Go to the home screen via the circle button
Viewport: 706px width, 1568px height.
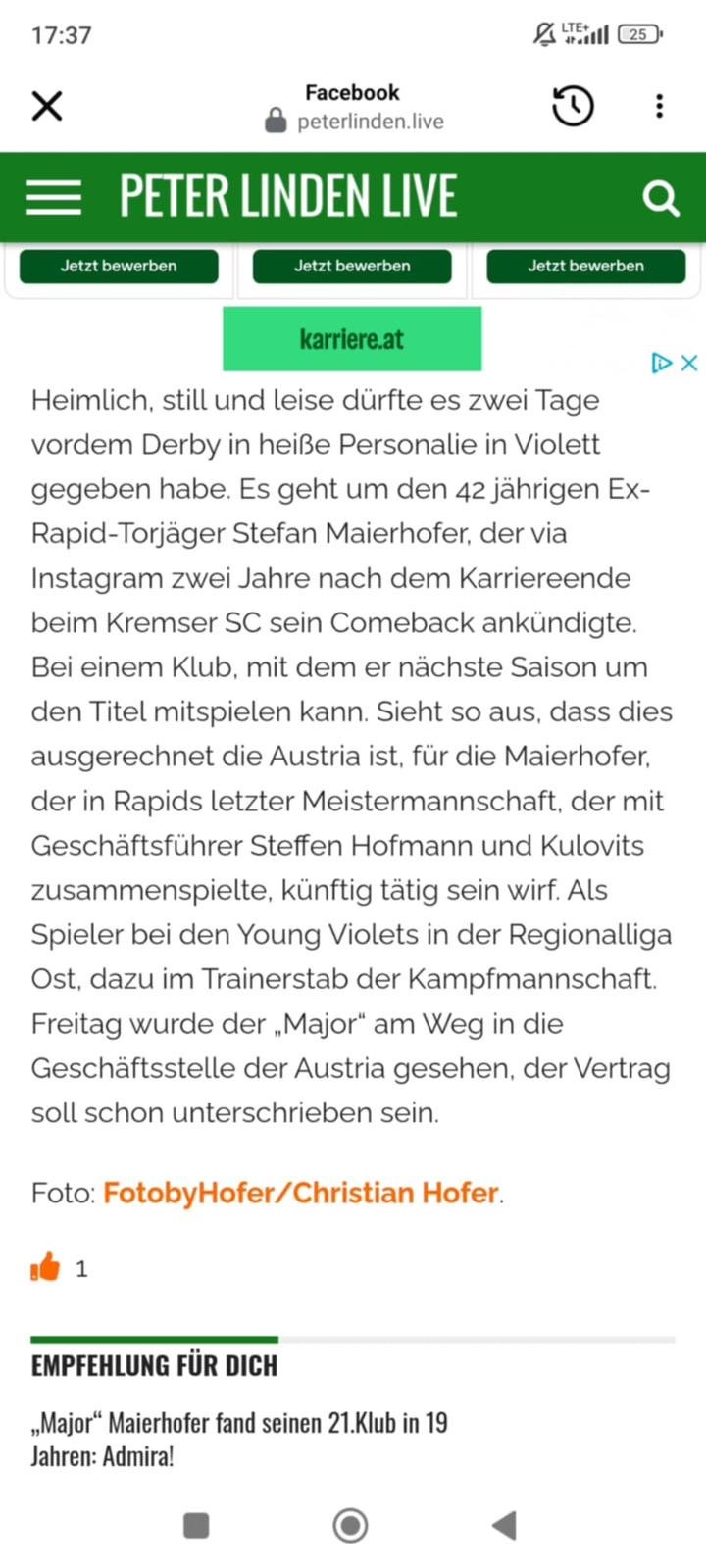click(351, 1526)
